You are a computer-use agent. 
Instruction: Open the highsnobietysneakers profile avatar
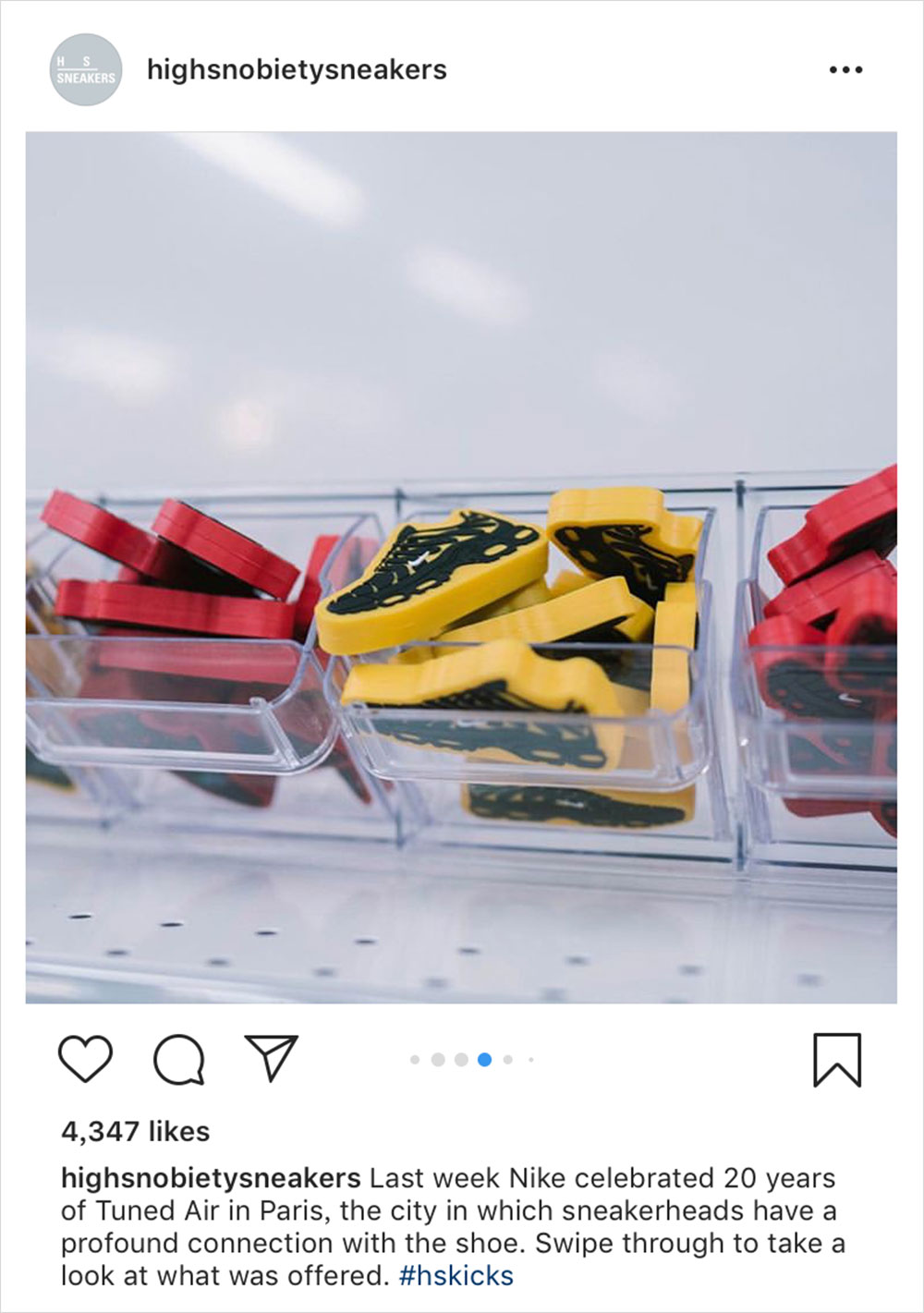(x=85, y=70)
